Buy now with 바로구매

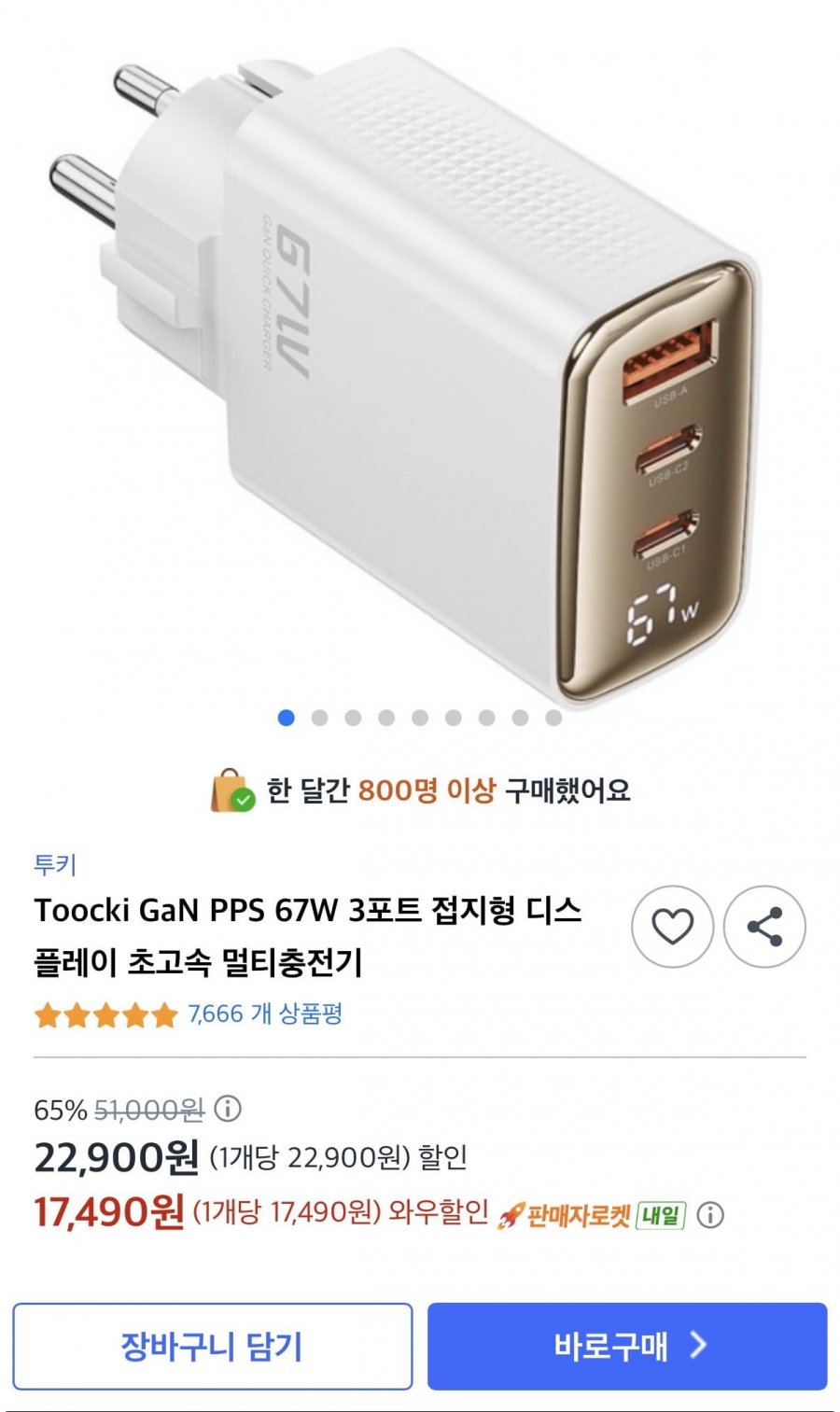627,1346
